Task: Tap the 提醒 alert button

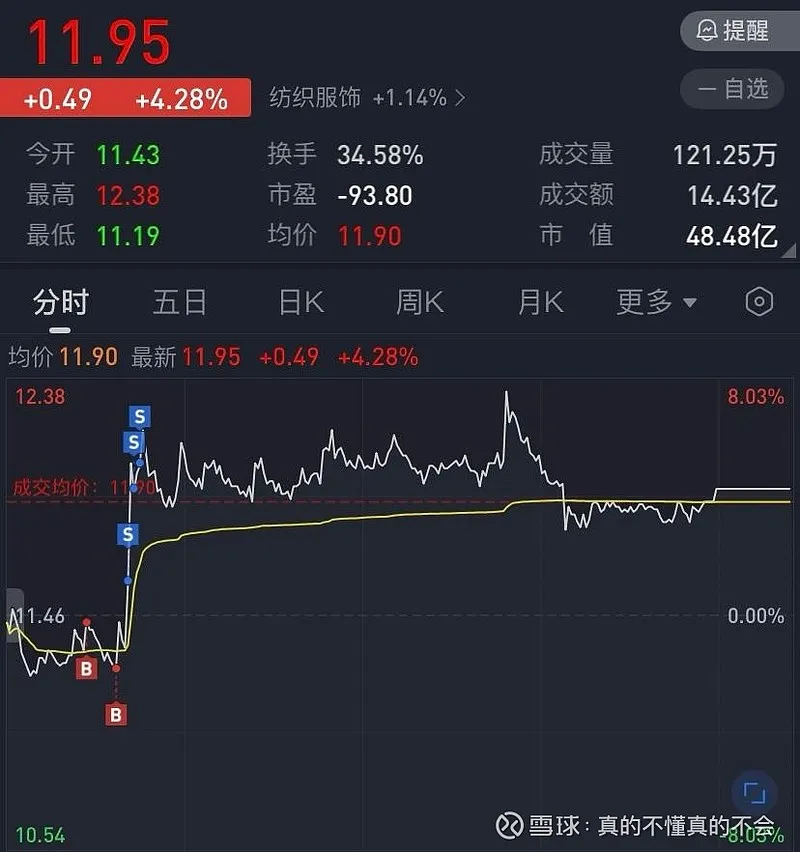Action: click(732, 30)
